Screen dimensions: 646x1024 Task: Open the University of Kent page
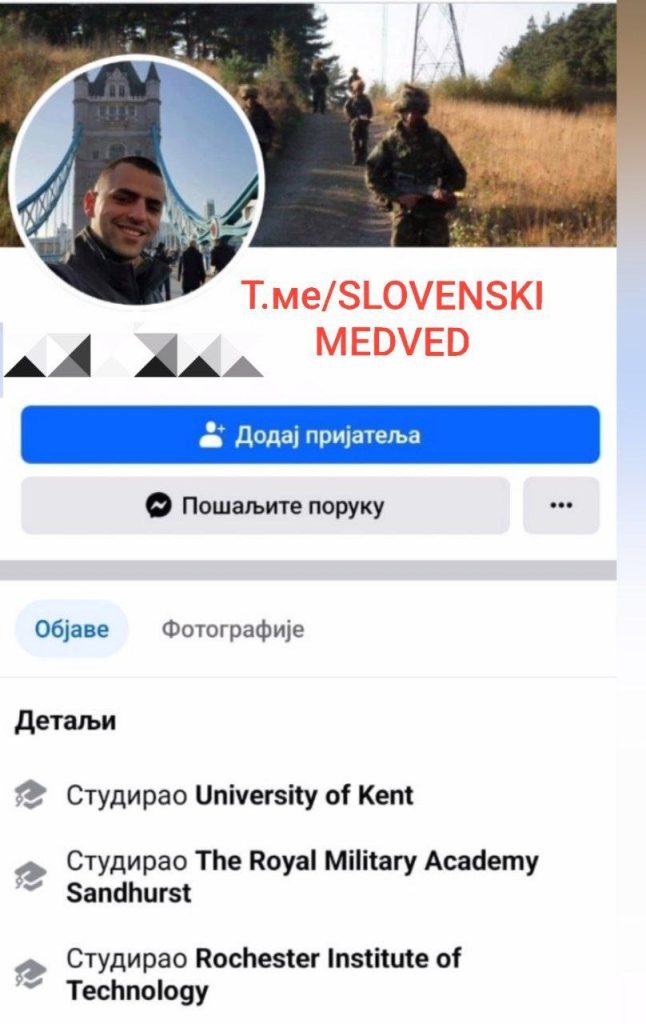(x=304, y=796)
